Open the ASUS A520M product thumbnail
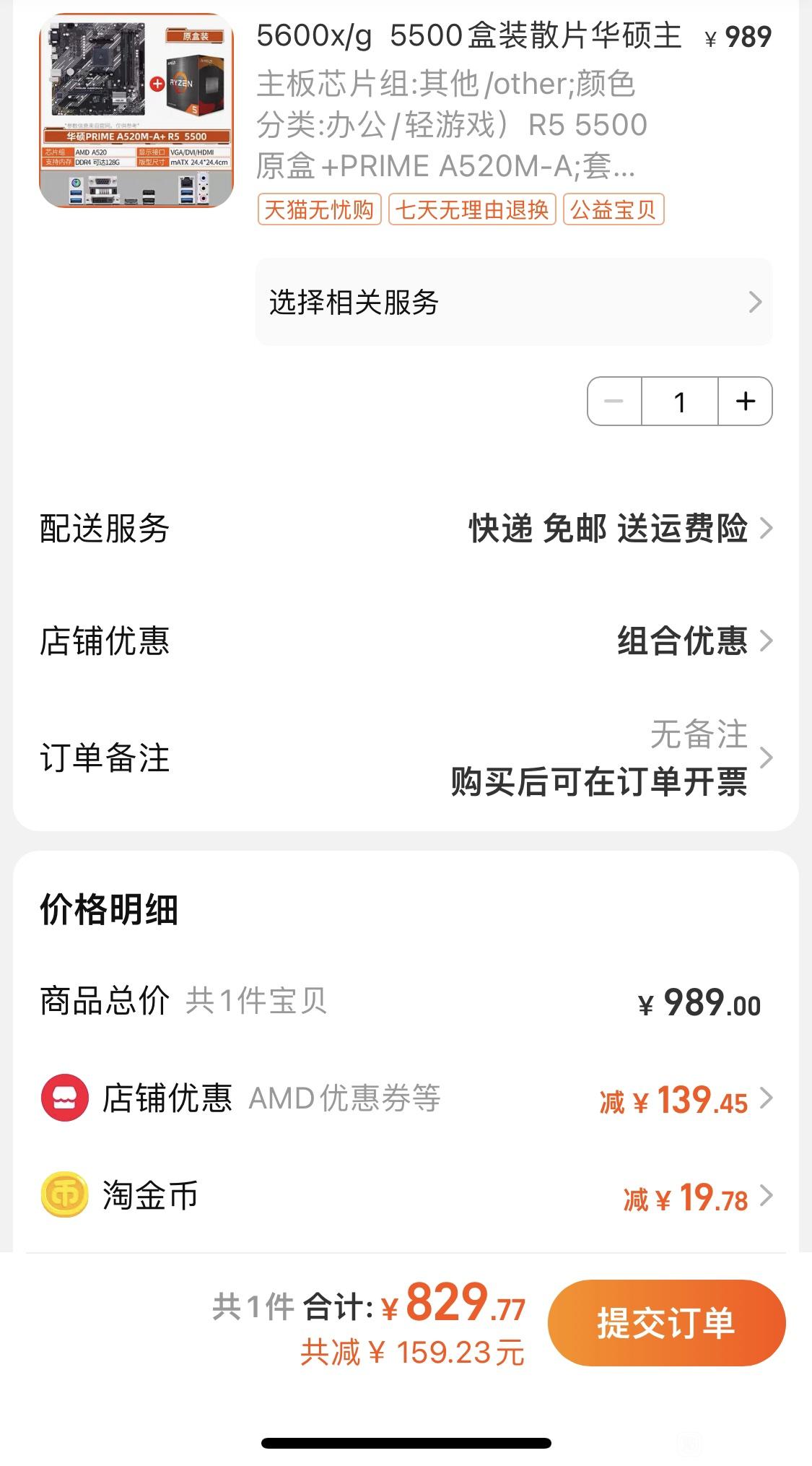Image resolution: width=812 pixels, height=1466 pixels. point(136,110)
